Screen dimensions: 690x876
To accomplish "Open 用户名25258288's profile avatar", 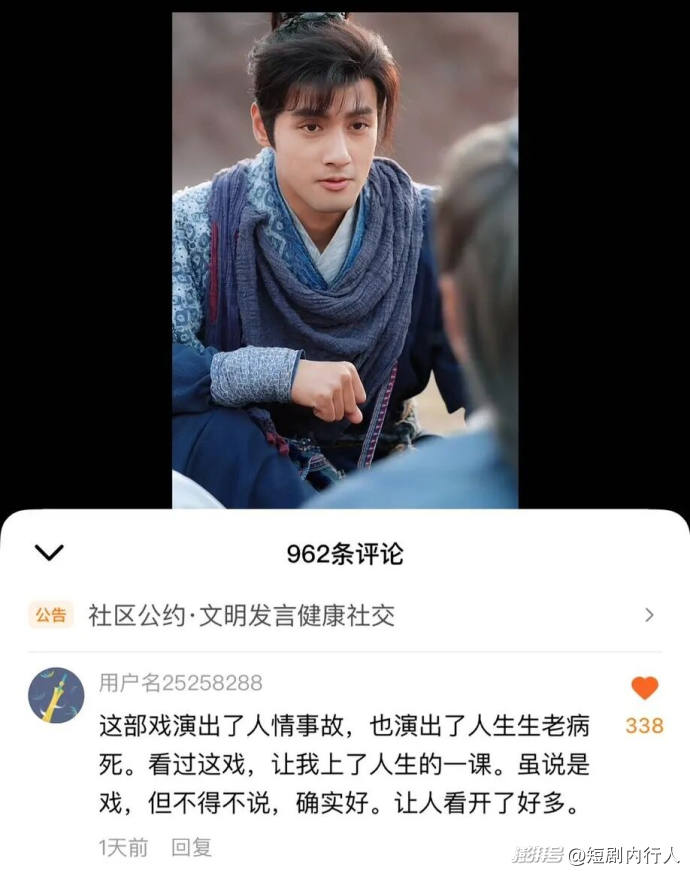I will (x=56, y=695).
